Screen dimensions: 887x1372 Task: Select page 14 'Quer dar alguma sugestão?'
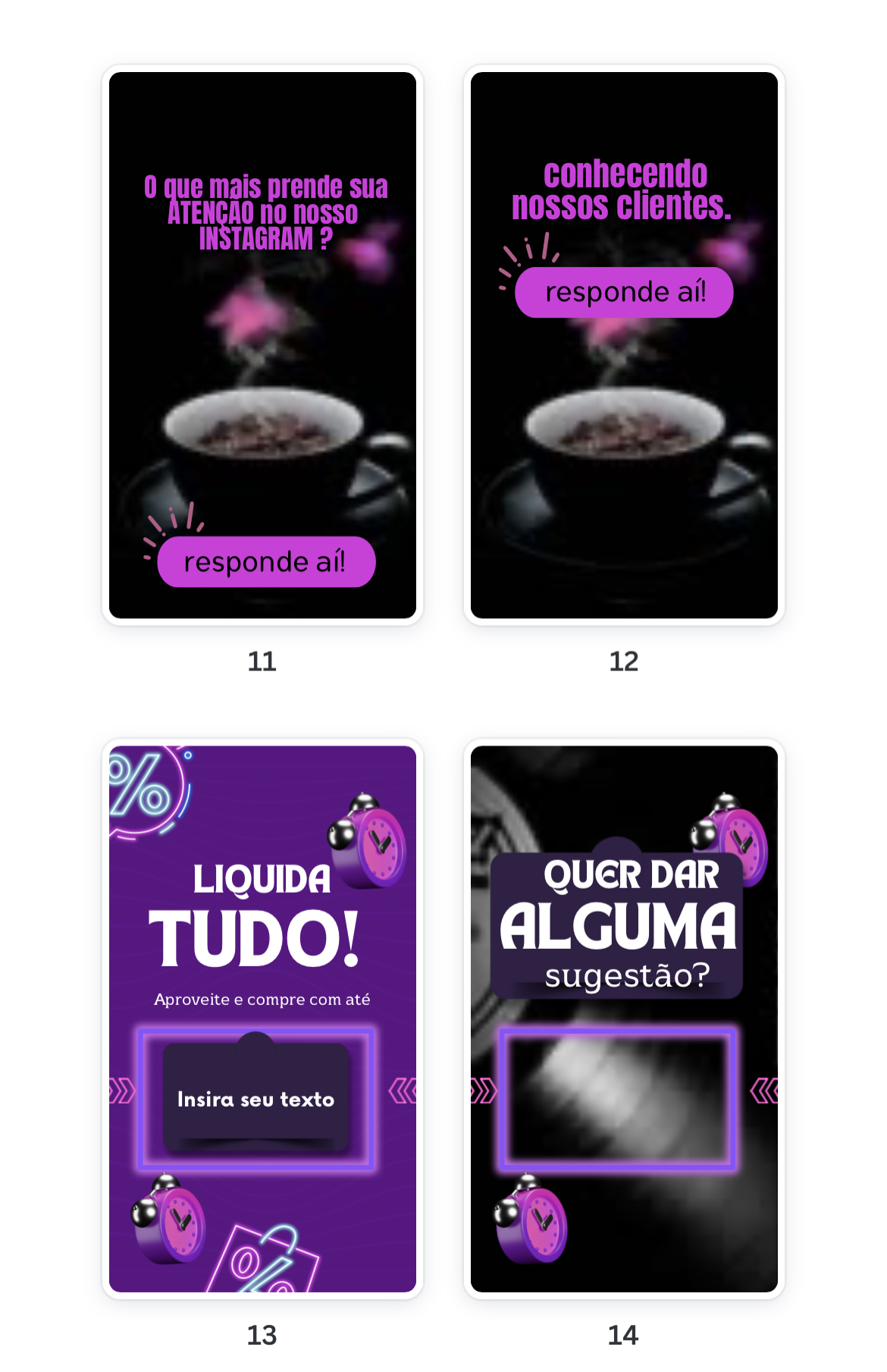(x=624, y=1019)
